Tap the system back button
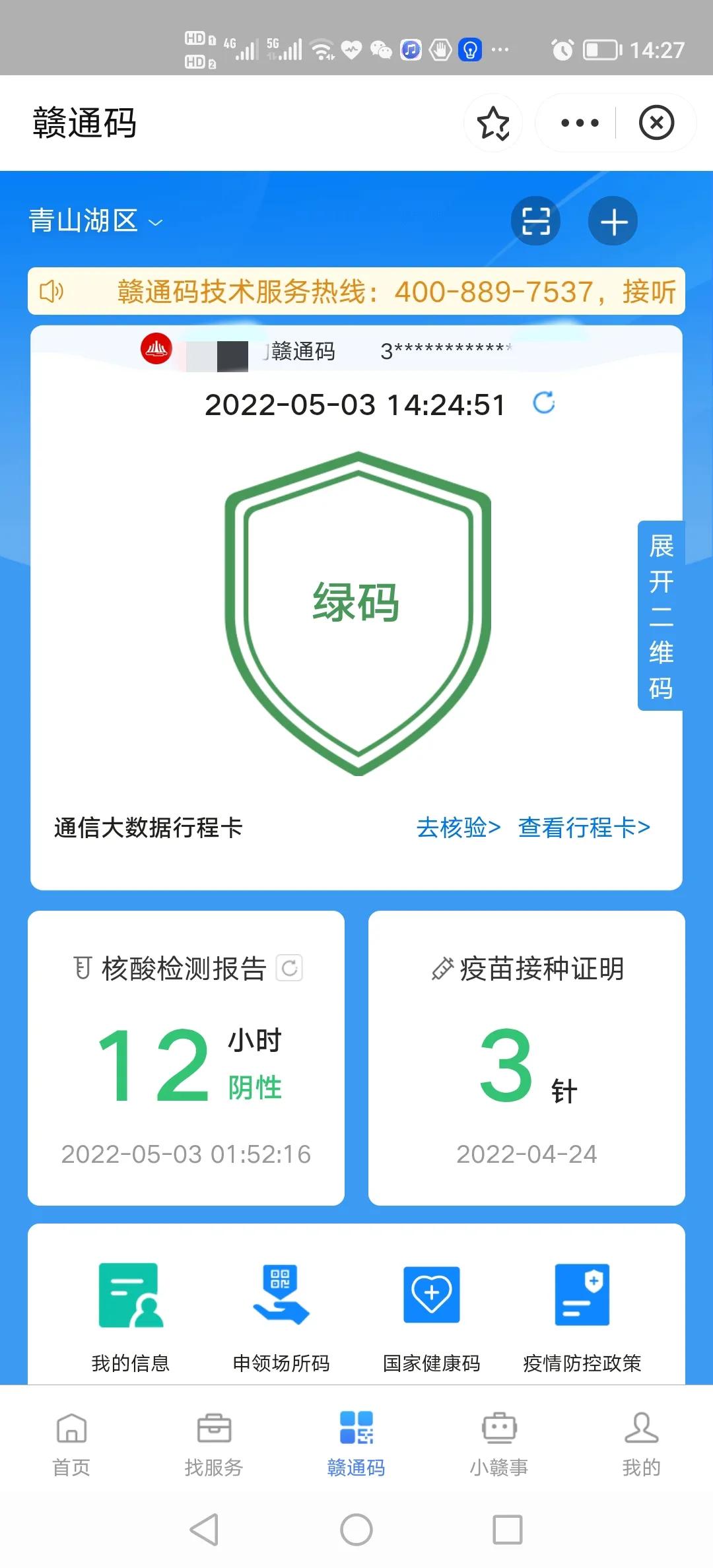This screenshot has height=1568, width=713. pyautogui.click(x=205, y=1529)
